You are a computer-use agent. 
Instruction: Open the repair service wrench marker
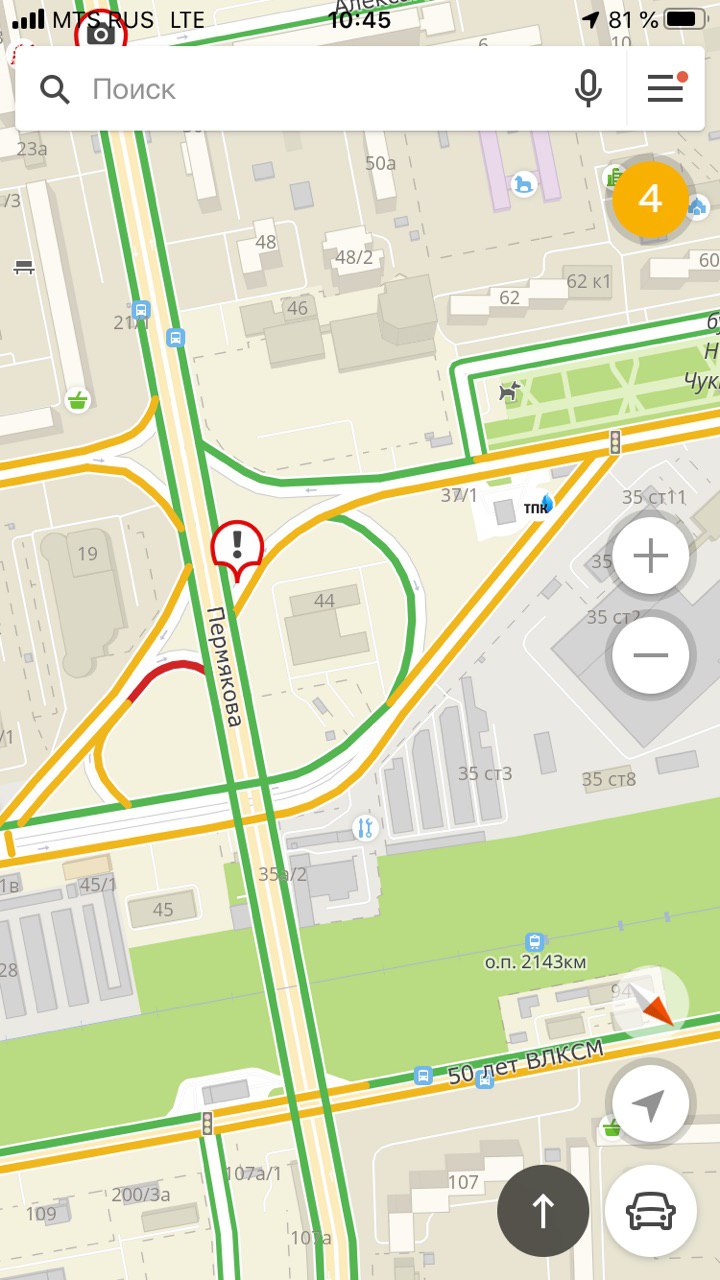pos(365,827)
